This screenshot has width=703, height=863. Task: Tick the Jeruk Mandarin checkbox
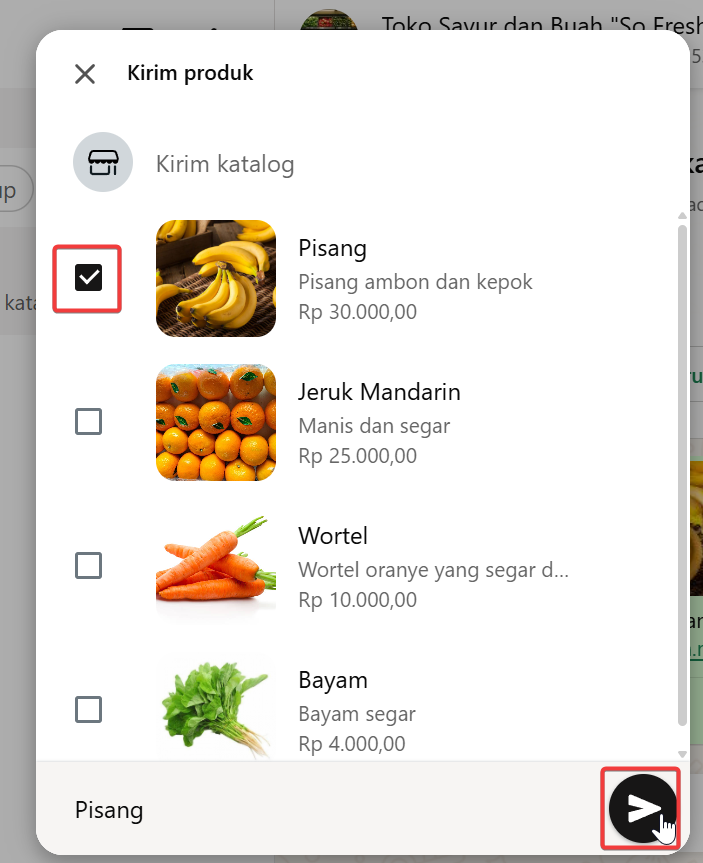(x=89, y=422)
